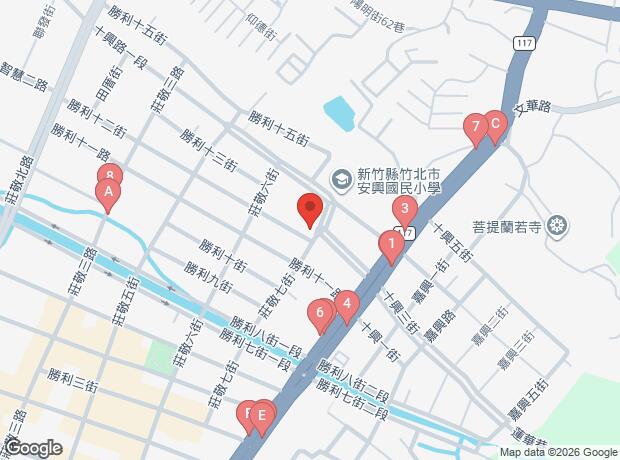Open 菩提蘭若寺 temple place icon
The image size is (620, 460).
click(x=557, y=227)
